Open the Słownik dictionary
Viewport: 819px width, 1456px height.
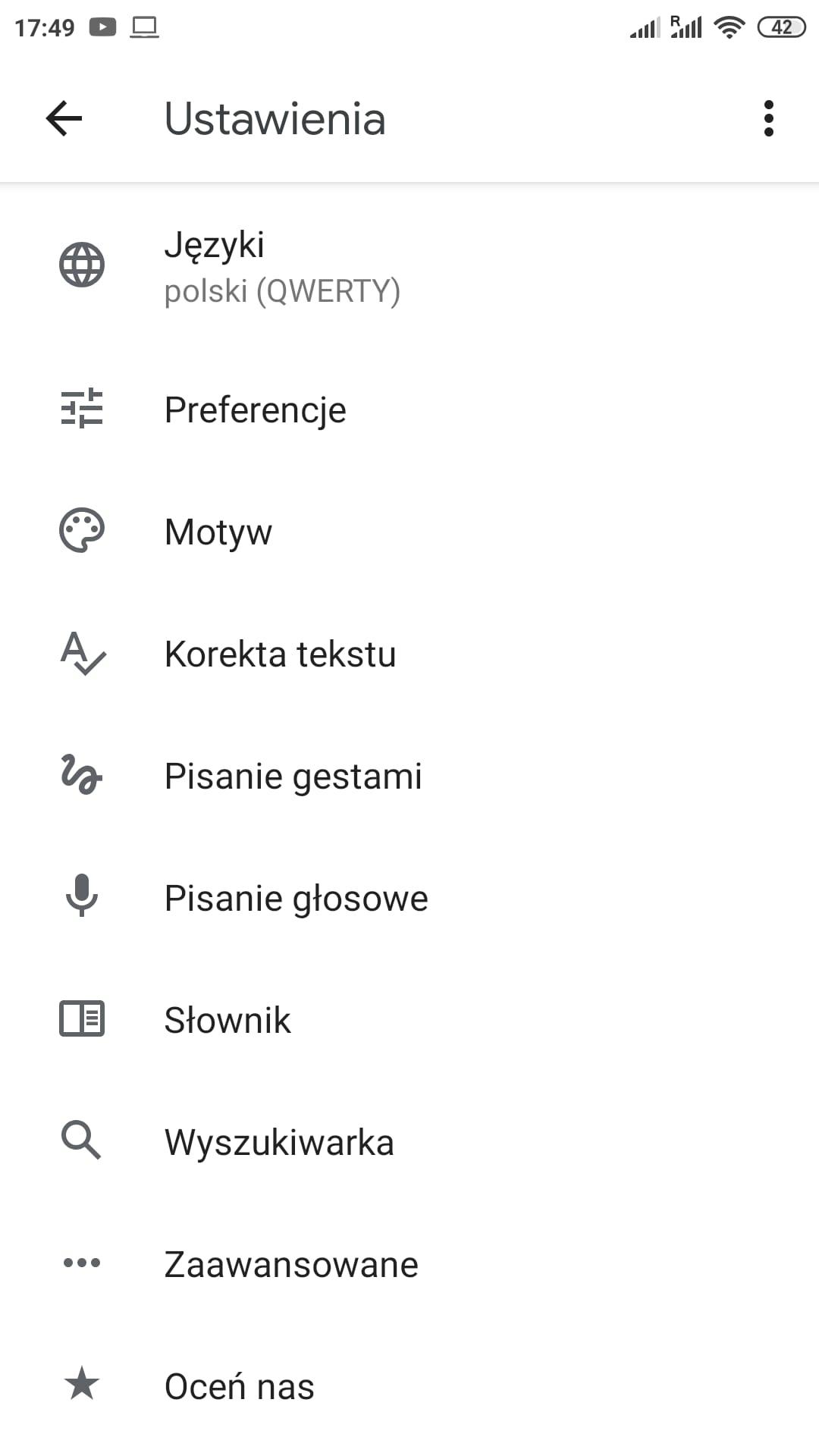point(227,1020)
